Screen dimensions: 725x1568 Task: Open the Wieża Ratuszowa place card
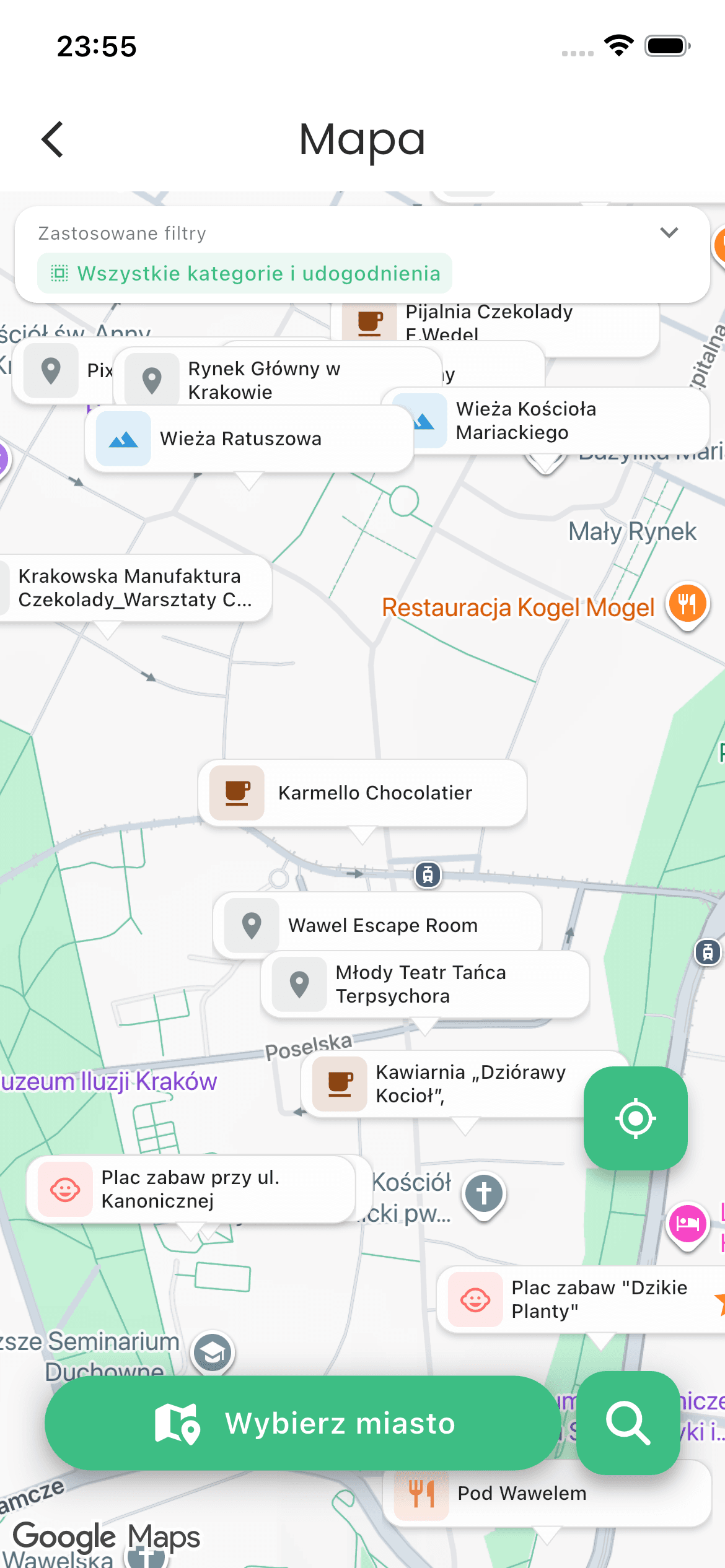coord(249,438)
